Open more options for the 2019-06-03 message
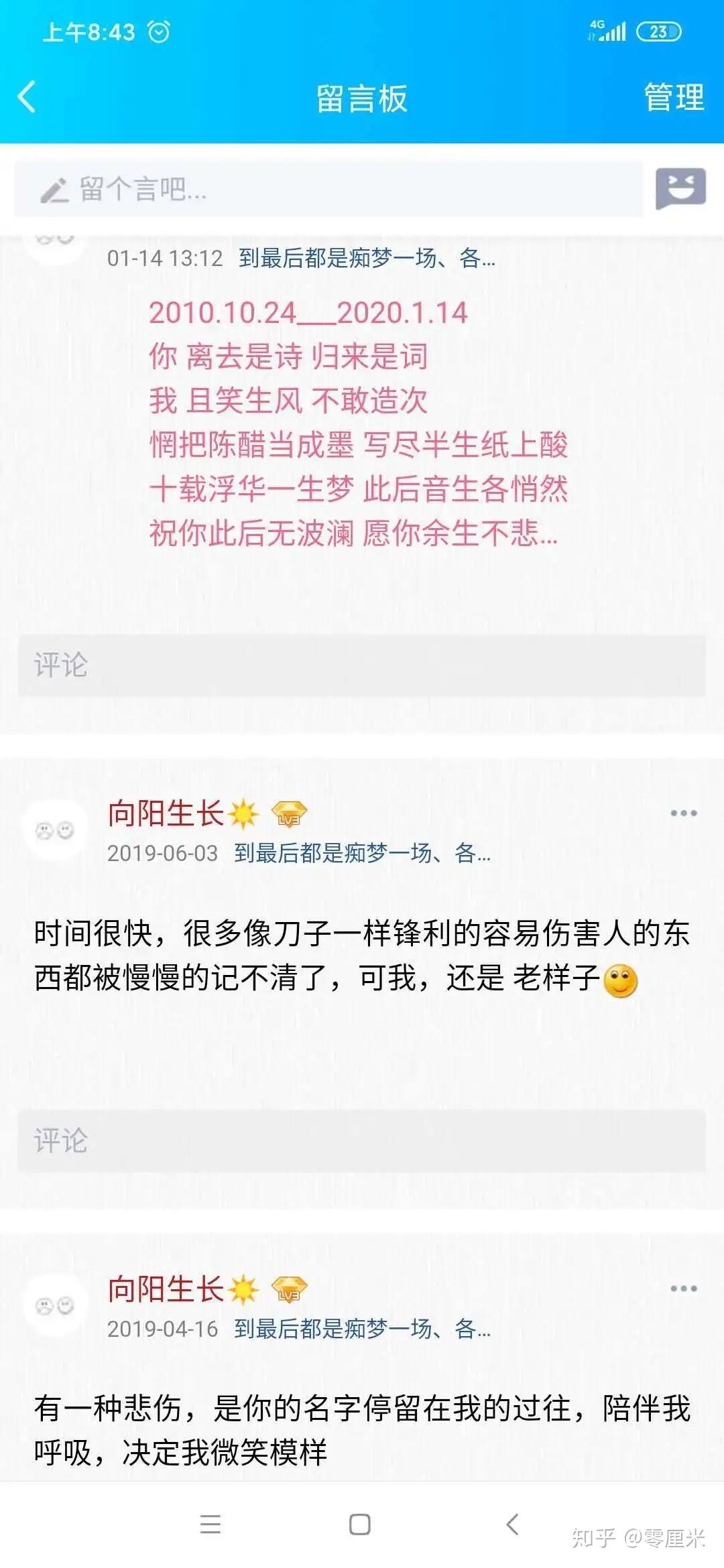The width and height of the screenshot is (724, 1568). click(683, 813)
